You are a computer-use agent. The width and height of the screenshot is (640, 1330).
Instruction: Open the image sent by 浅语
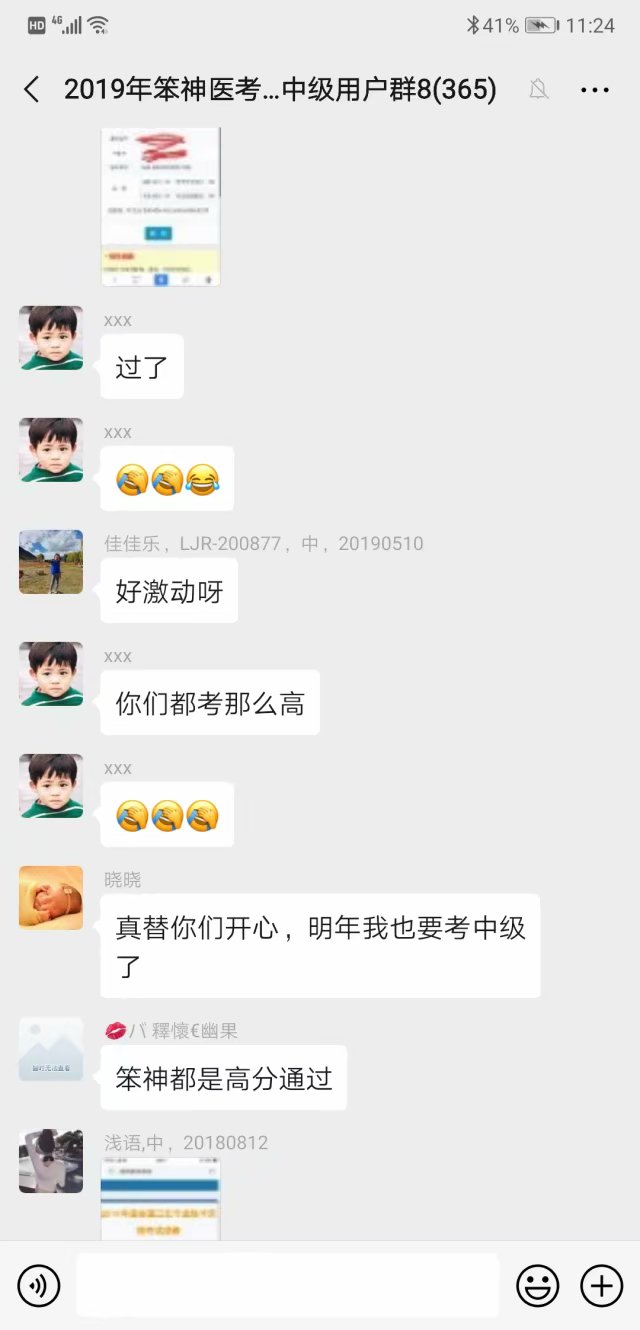coord(160,1200)
